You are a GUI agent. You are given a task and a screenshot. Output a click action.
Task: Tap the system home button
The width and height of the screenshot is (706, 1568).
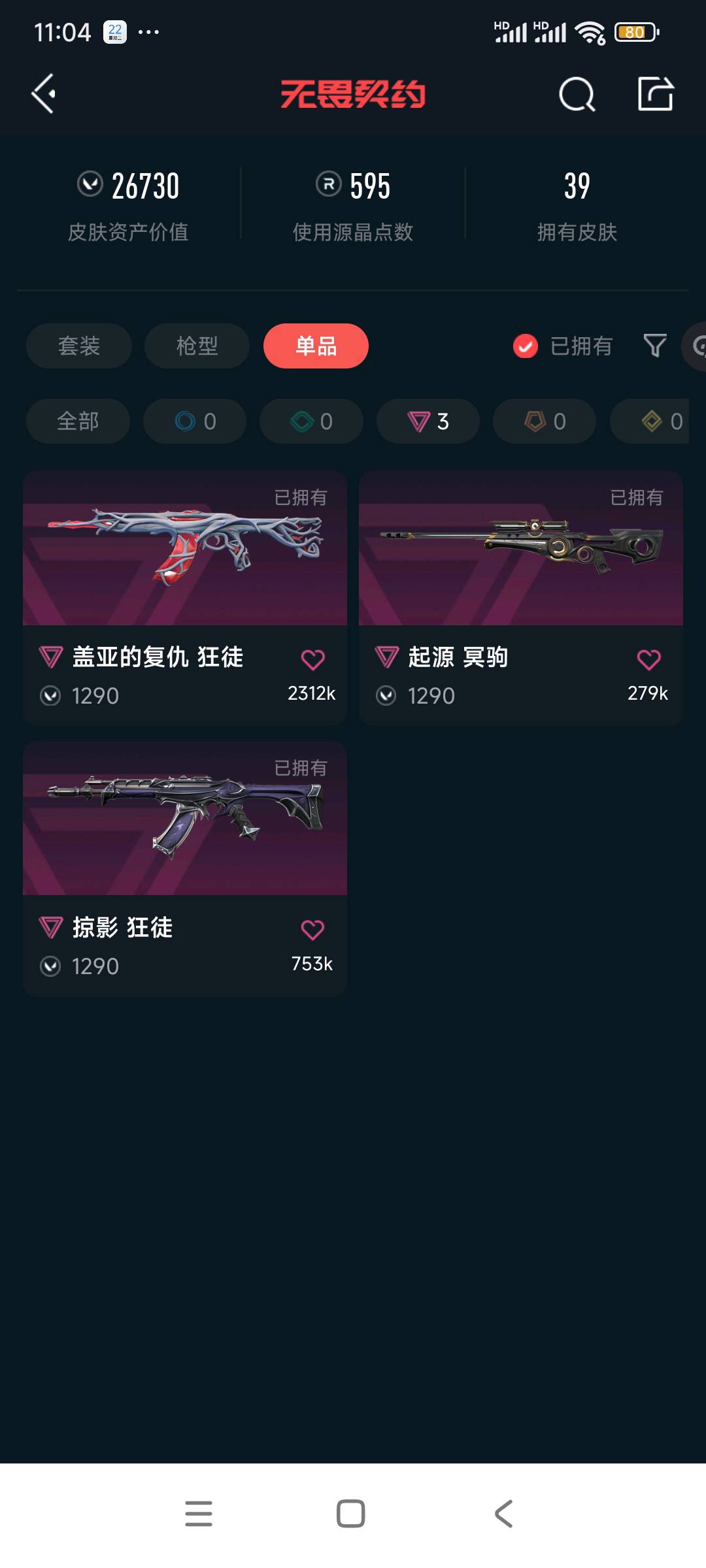[350, 1513]
